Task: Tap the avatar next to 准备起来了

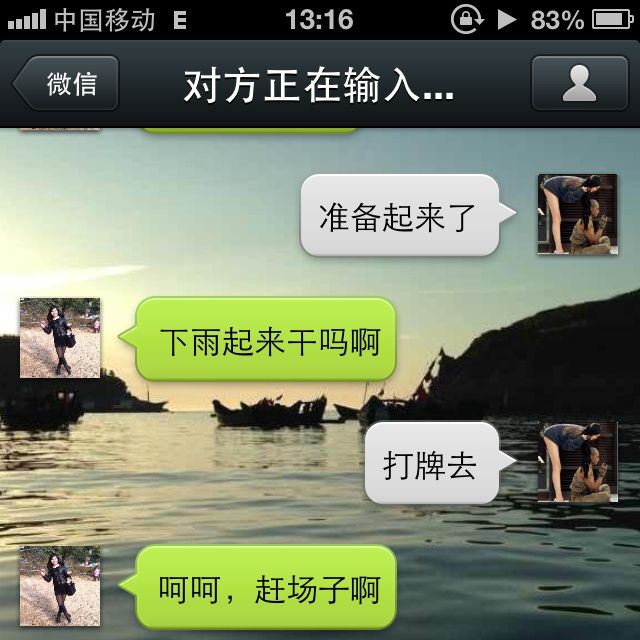Action: 577,214
